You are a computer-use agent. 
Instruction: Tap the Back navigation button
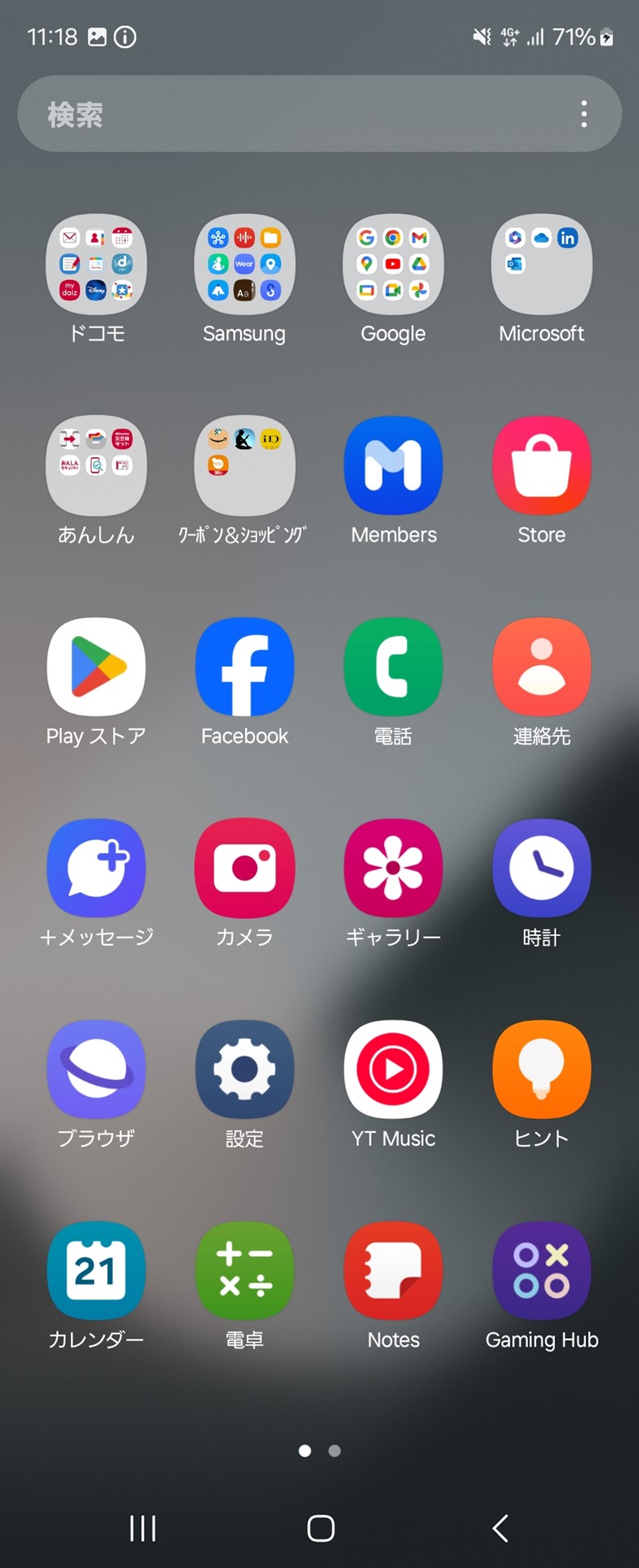point(498,1528)
